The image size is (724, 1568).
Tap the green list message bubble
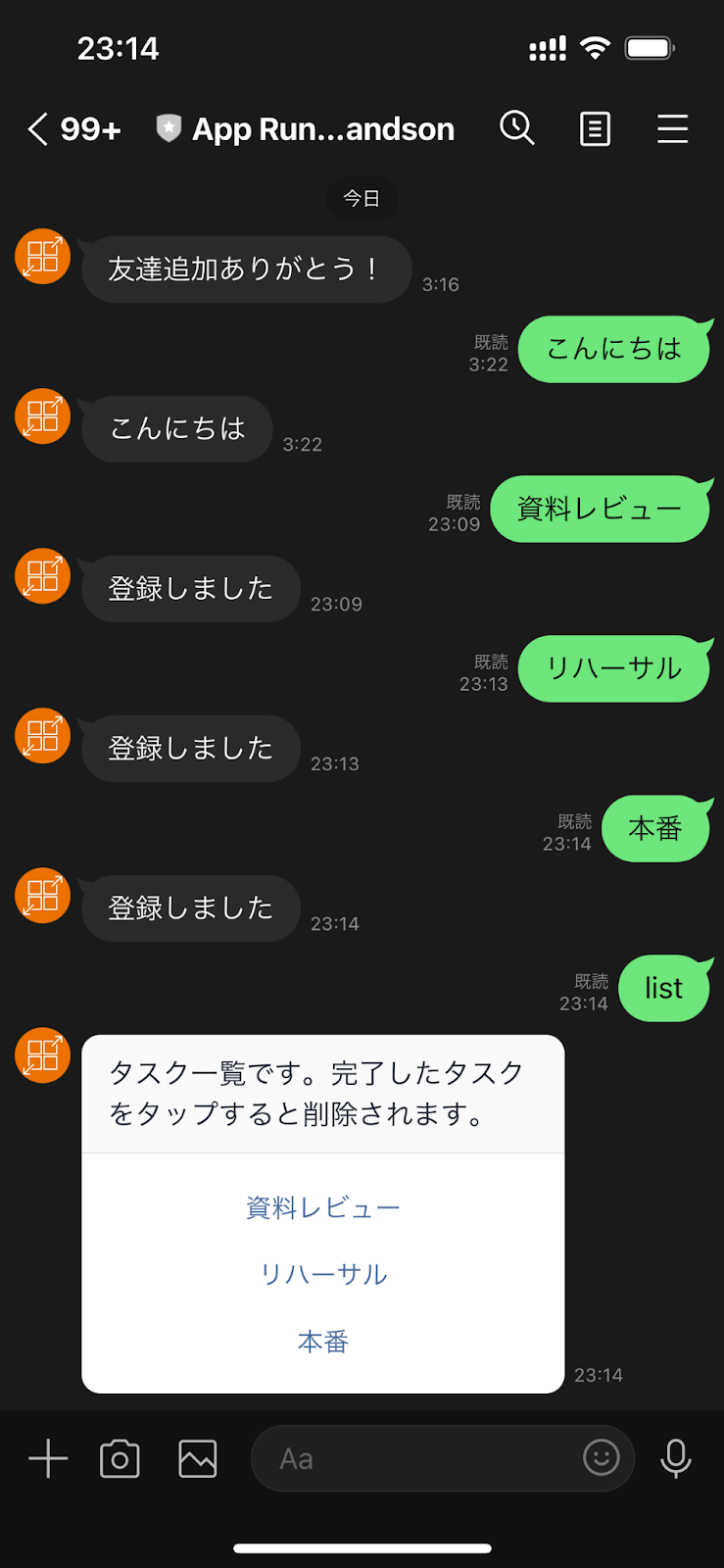point(665,988)
